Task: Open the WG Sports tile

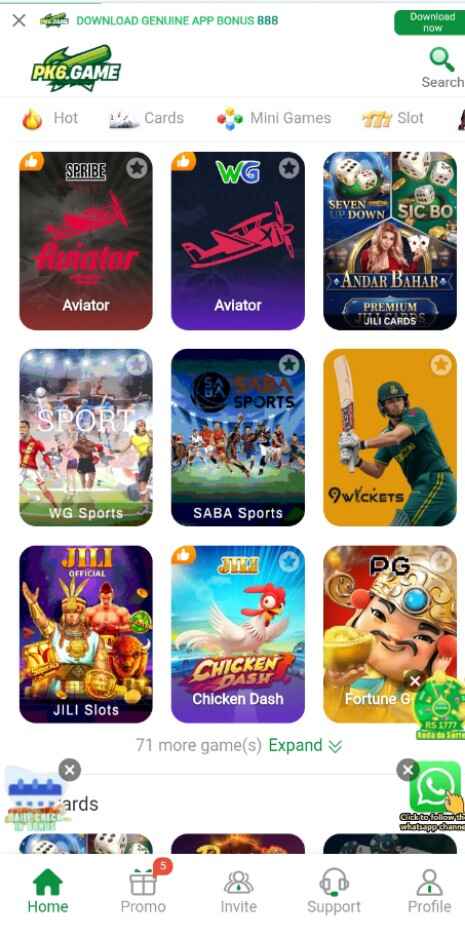Action: [x=86, y=437]
